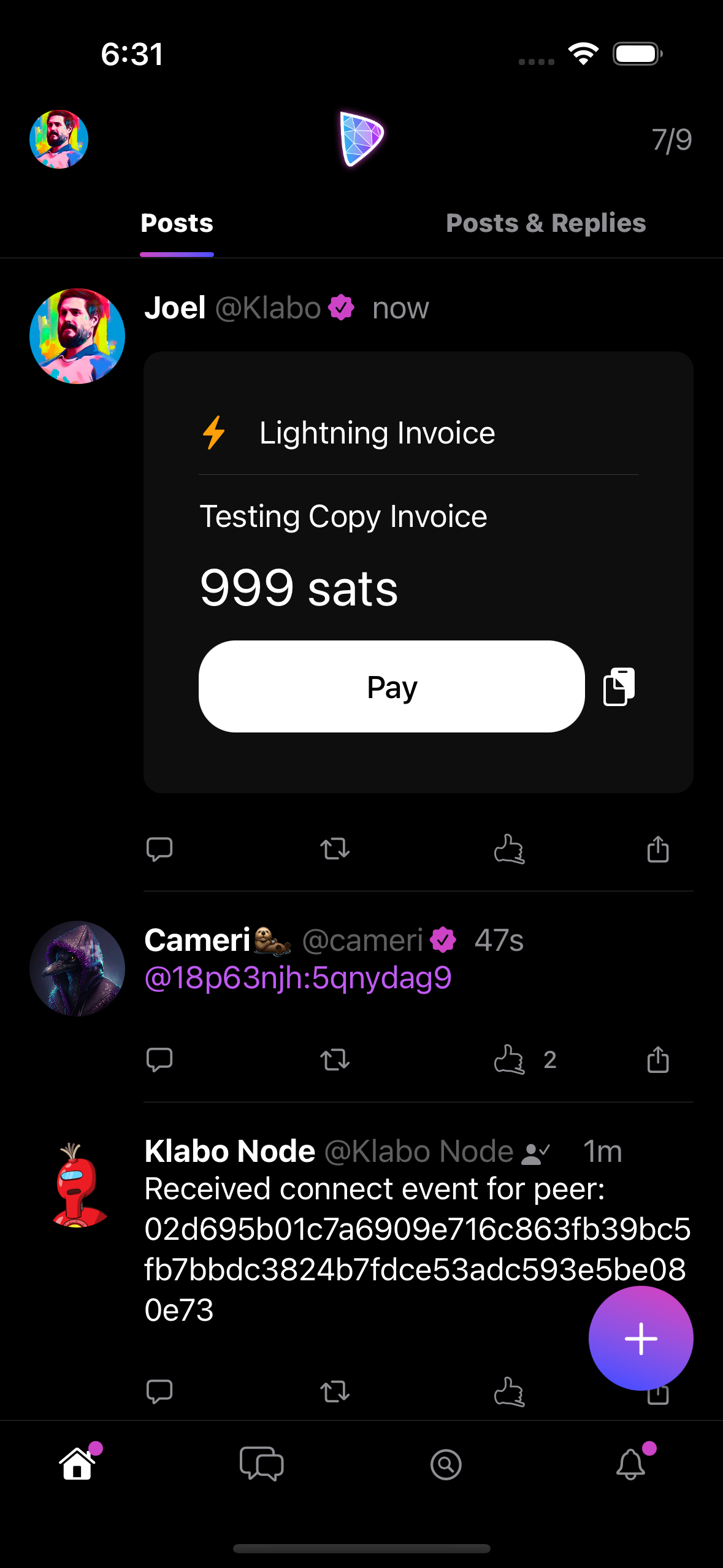View Klabo Node's profile picture
This screenshot has width=723, height=1568.
pyautogui.click(x=77, y=1185)
